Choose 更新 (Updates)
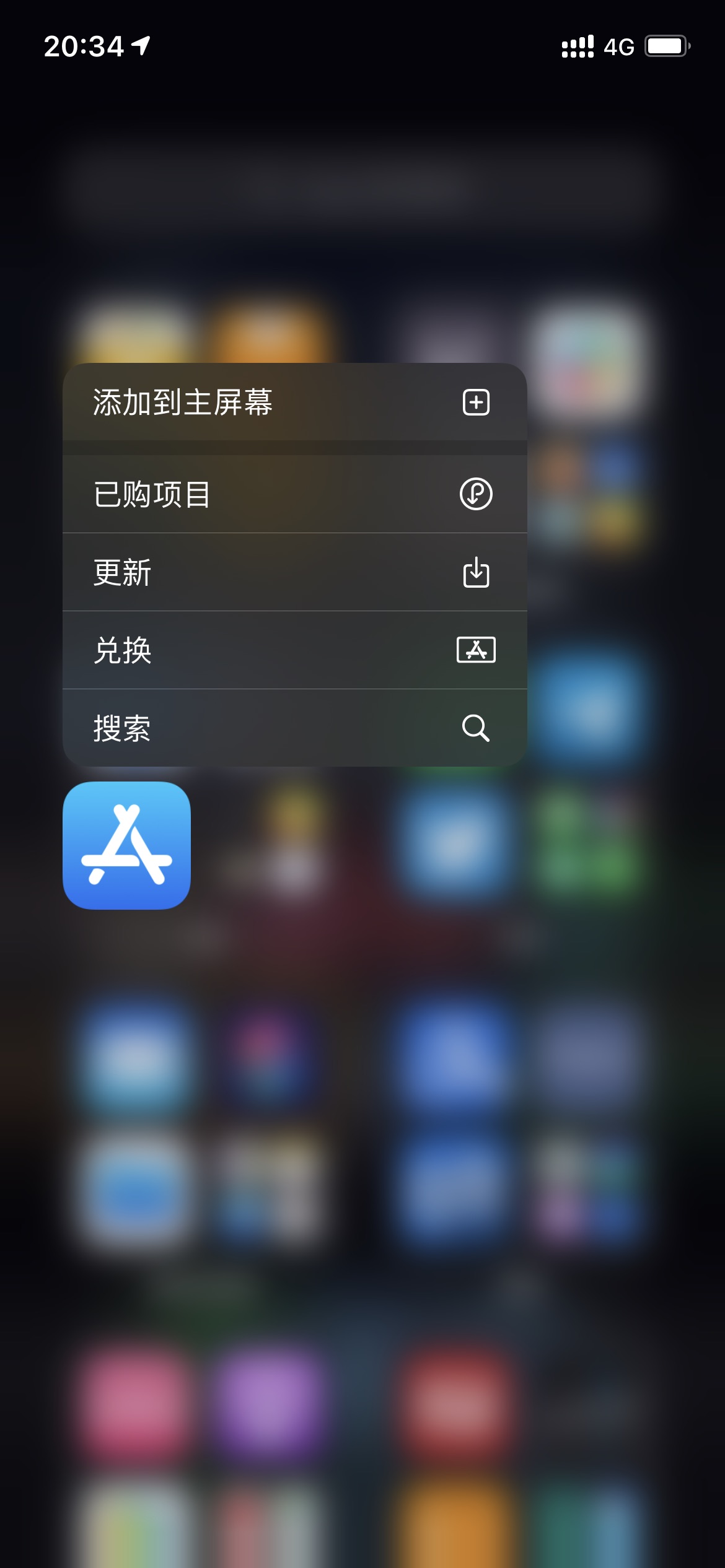Screen dimensions: 725x1568 coord(294,572)
